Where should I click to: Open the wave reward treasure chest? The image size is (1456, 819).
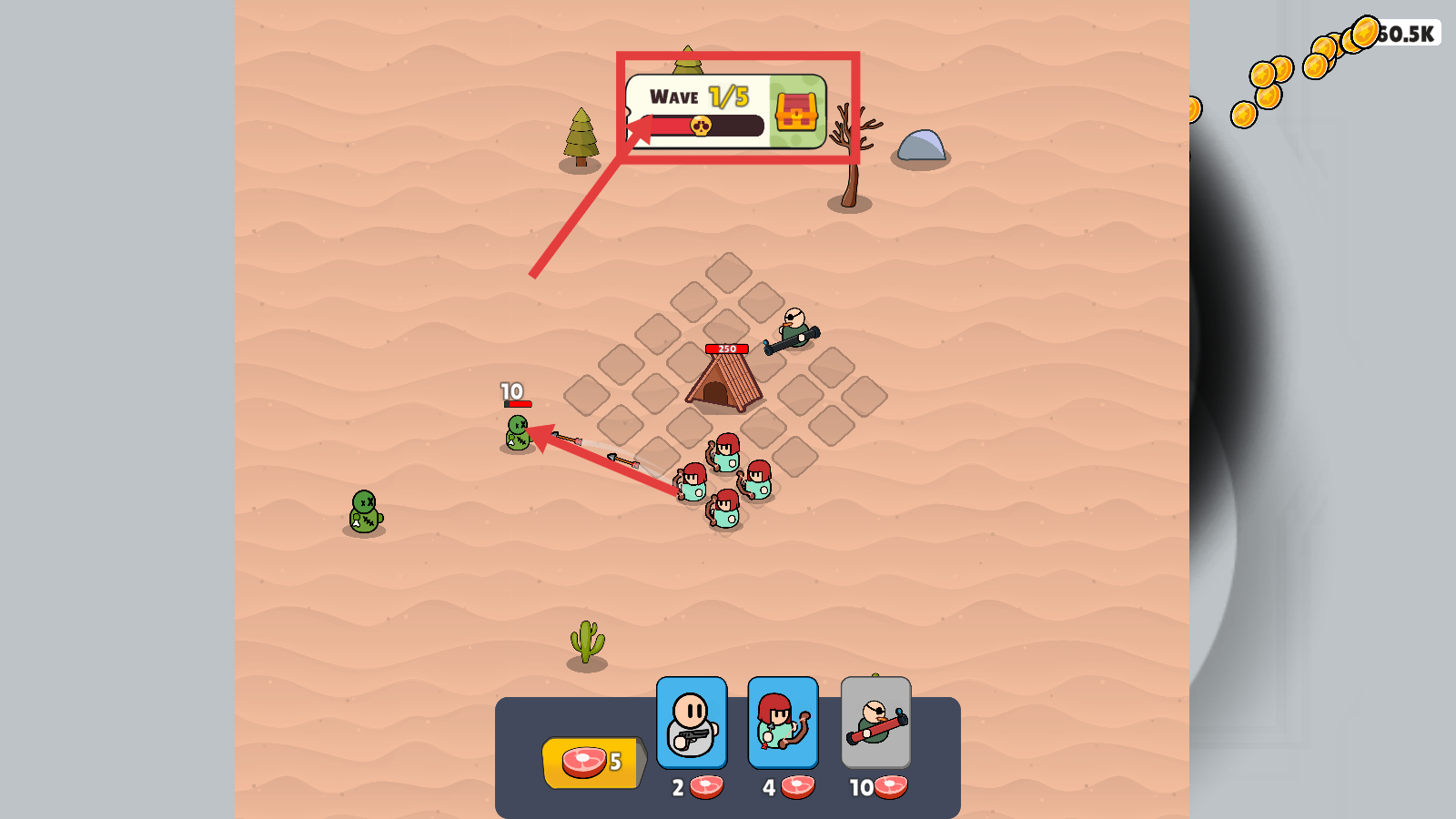coord(797,112)
